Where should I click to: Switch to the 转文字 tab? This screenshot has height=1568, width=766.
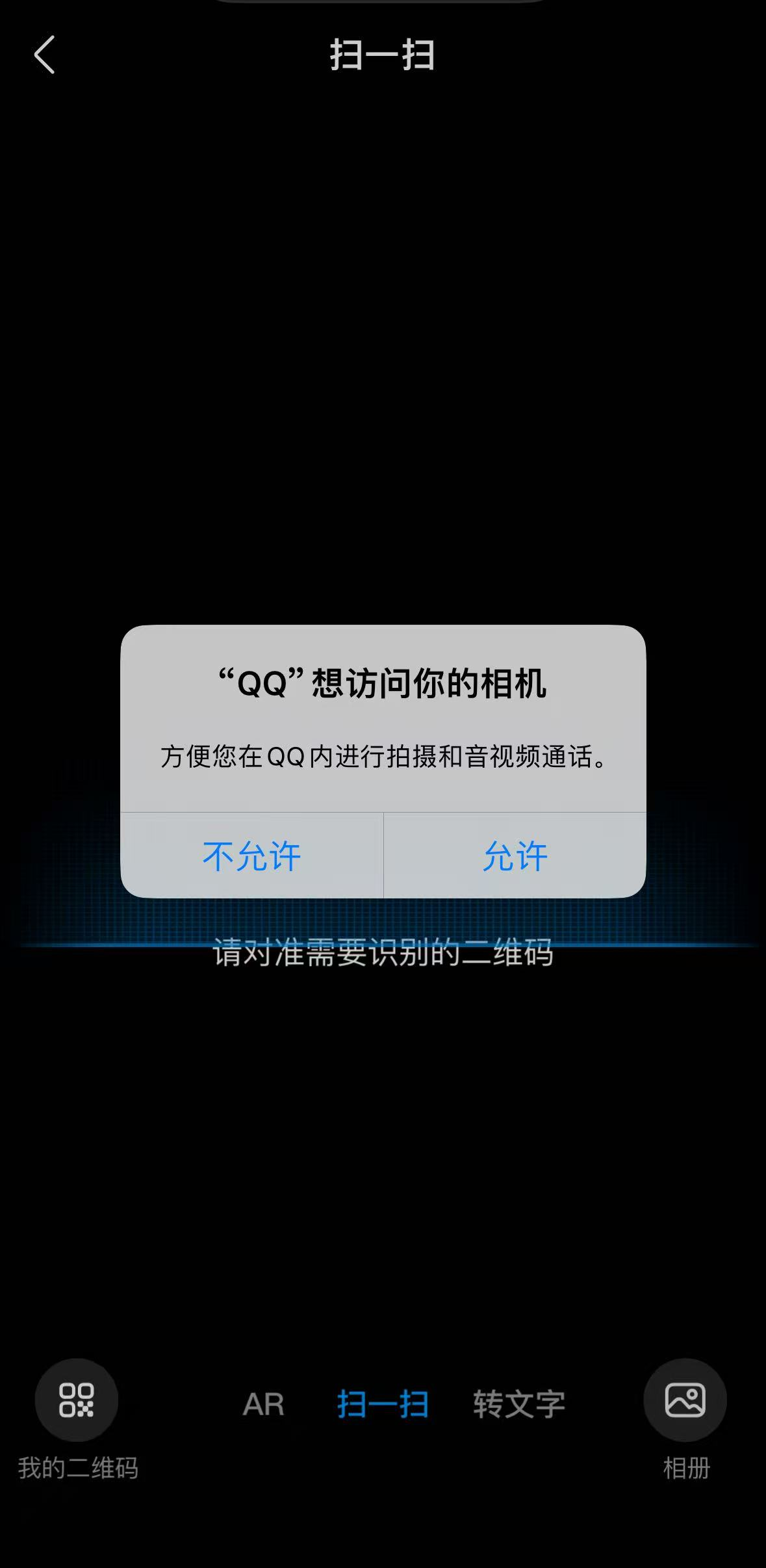tap(518, 1405)
